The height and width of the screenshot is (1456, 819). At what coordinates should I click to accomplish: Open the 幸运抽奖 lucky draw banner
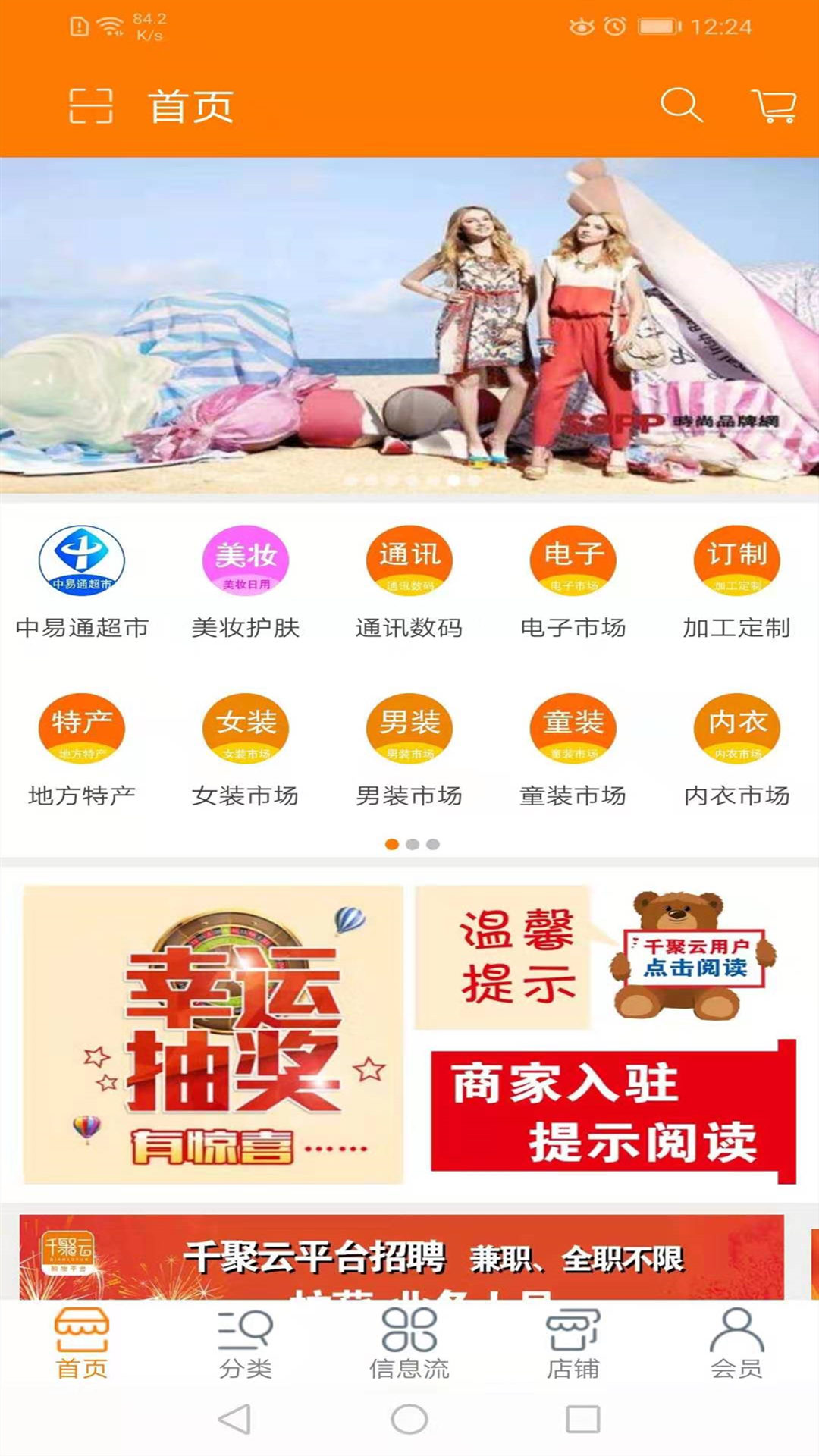tap(213, 1034)
